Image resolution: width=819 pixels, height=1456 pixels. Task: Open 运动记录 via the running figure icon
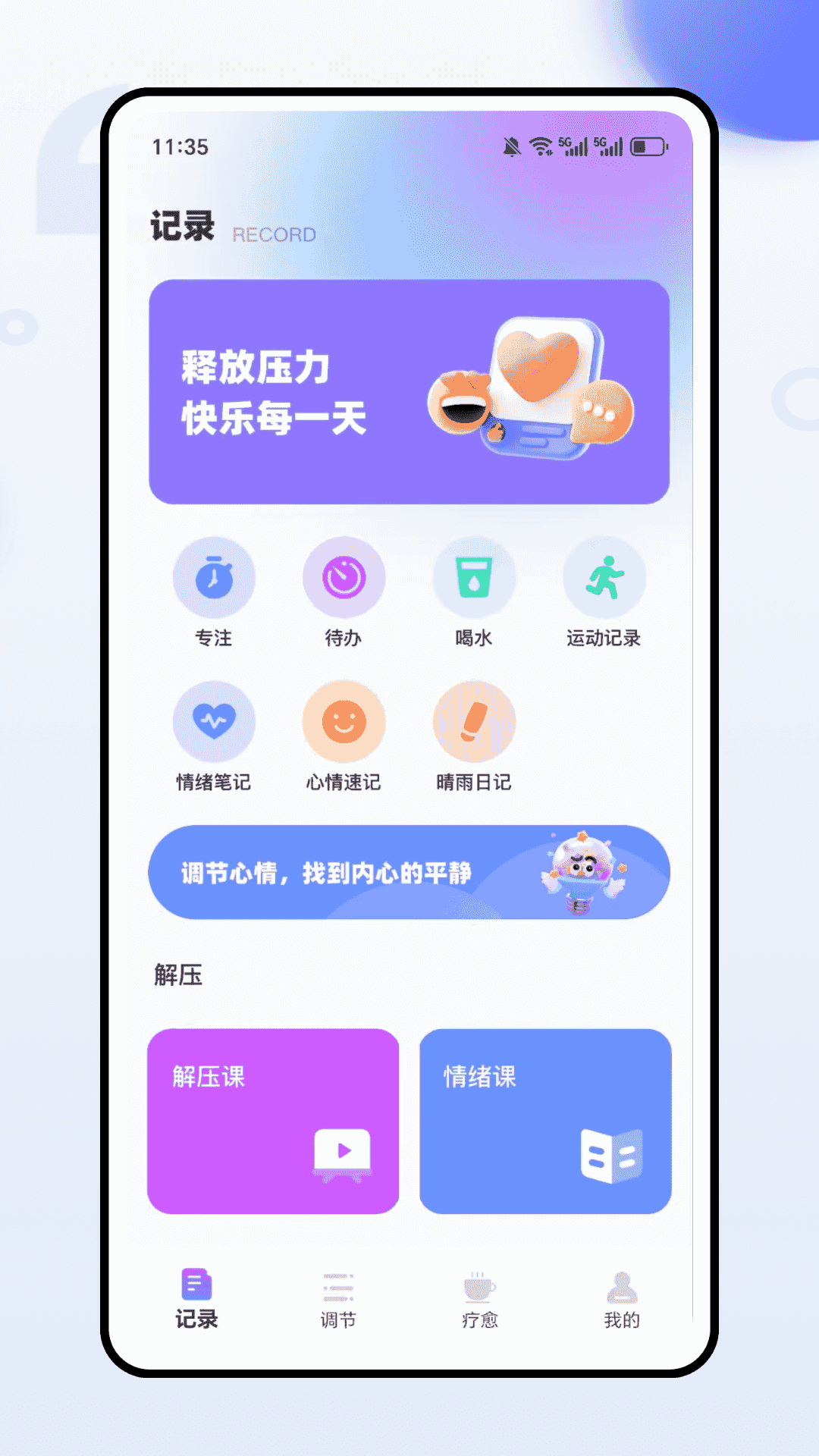604,577
